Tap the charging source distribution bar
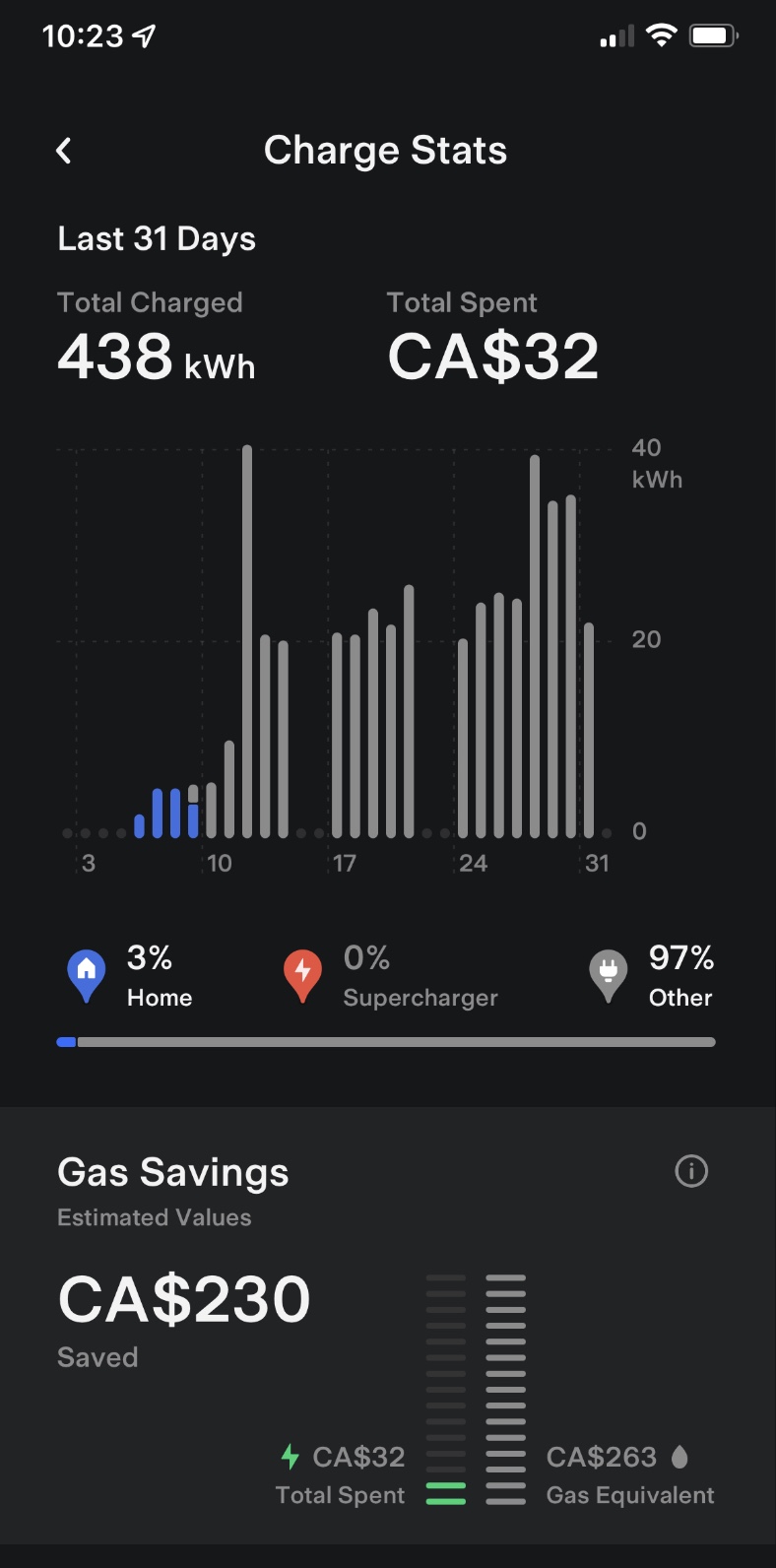This screenshot has height=1568, width=776. [x=388, y=1041]
